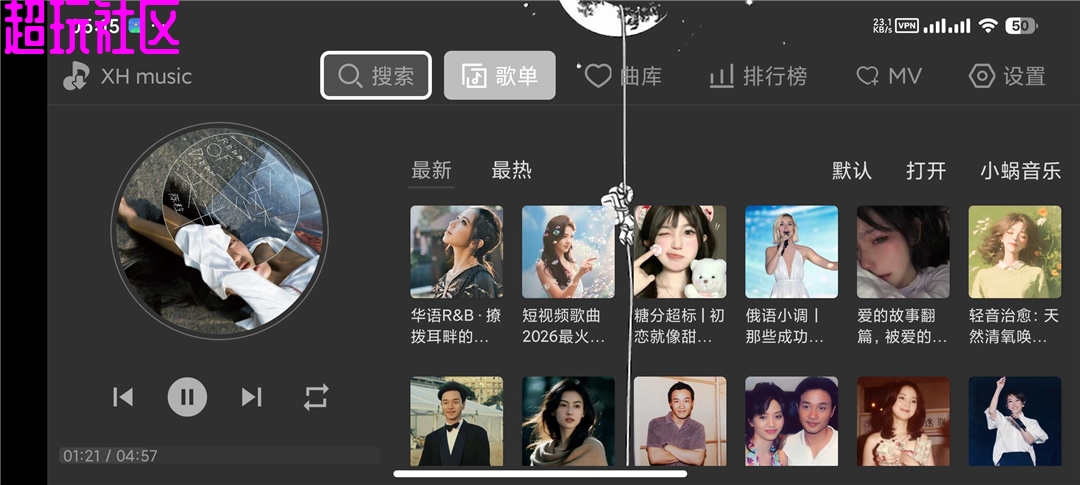Open the 搜索 search tab
Screen dimensions: 1080x485
click(x=376, y=76)
